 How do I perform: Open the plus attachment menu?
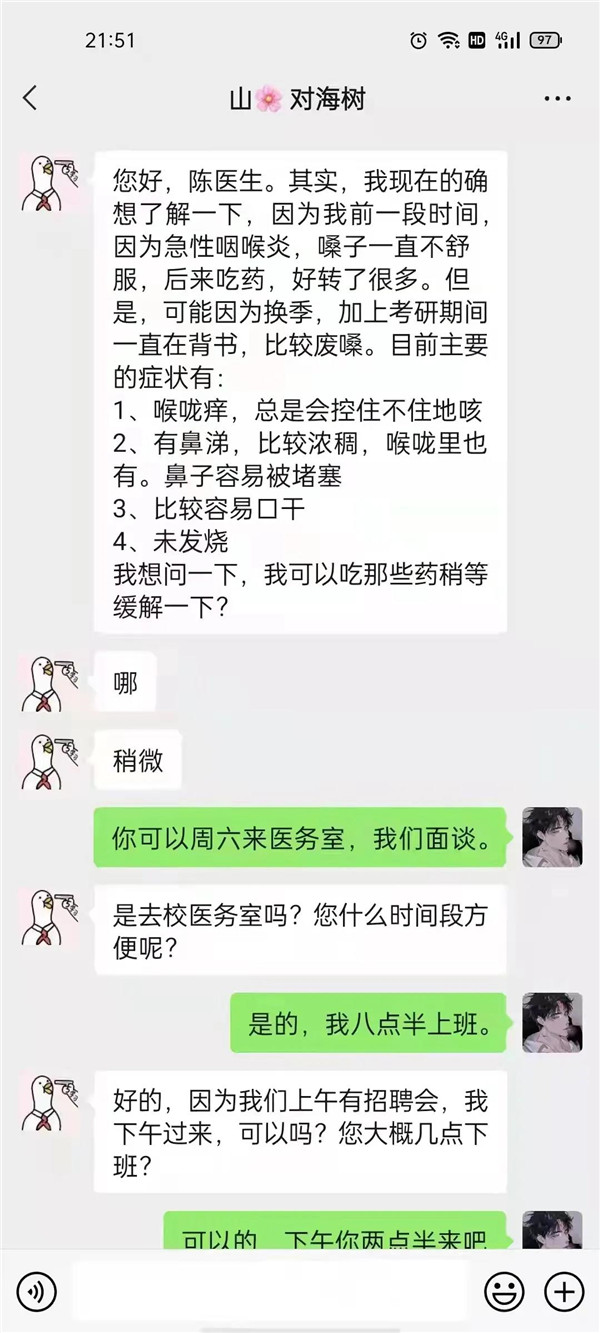[564, 1292]
